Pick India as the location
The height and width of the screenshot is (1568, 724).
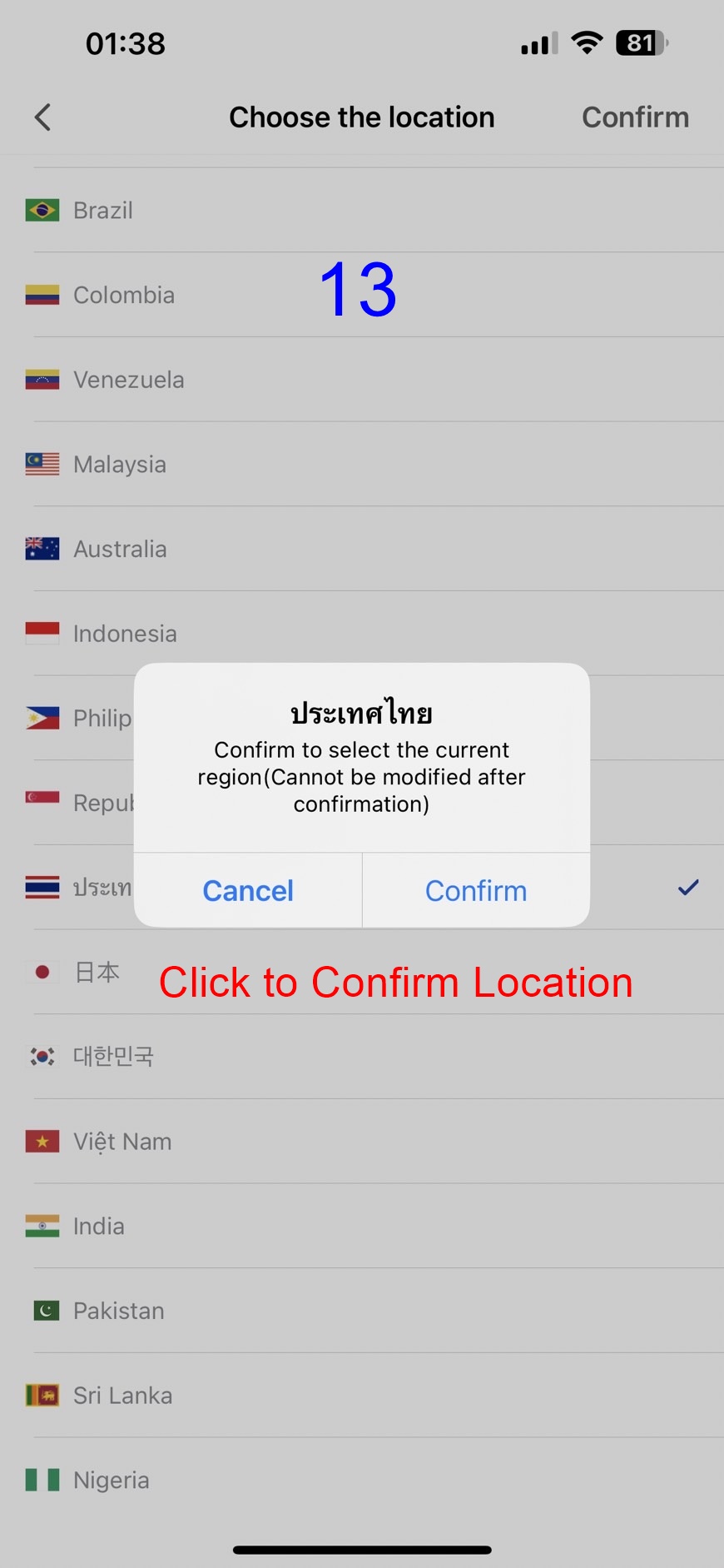coord(99,1227)
